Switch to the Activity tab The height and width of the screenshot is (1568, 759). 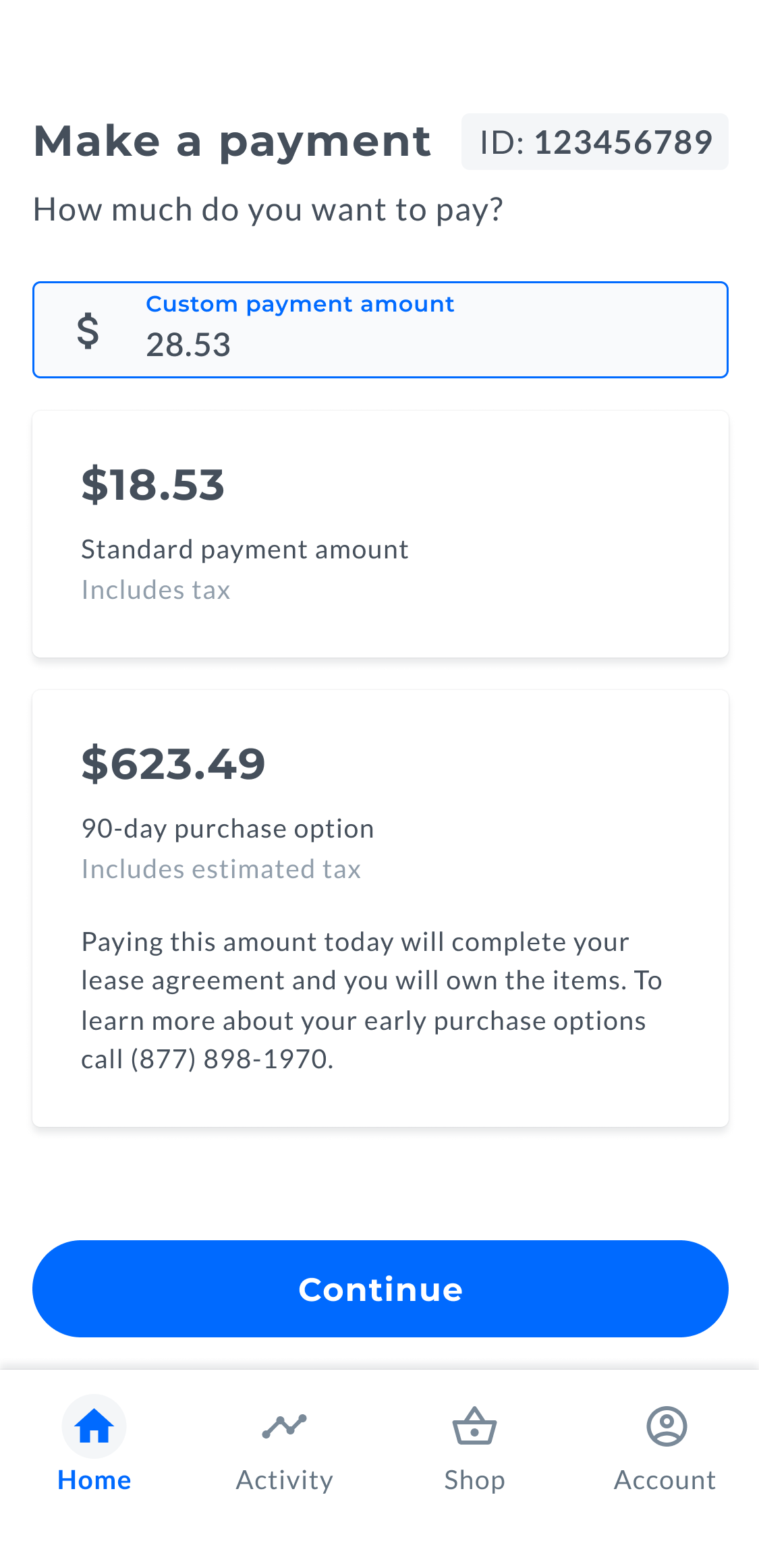(285, 1445)
